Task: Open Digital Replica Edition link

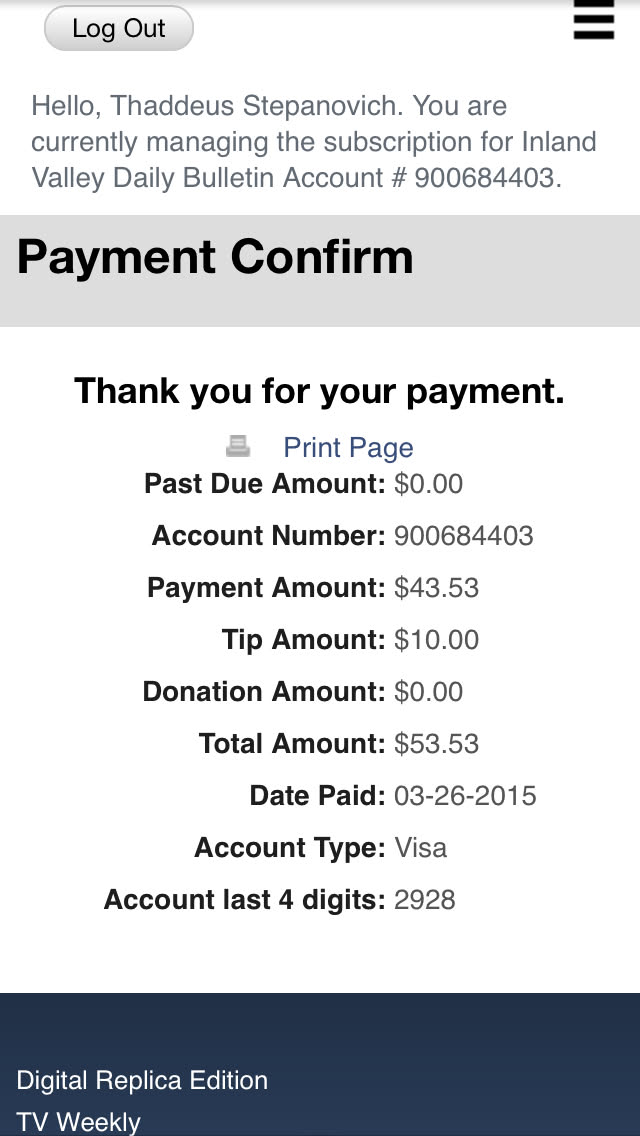Action: (142, 1080)
